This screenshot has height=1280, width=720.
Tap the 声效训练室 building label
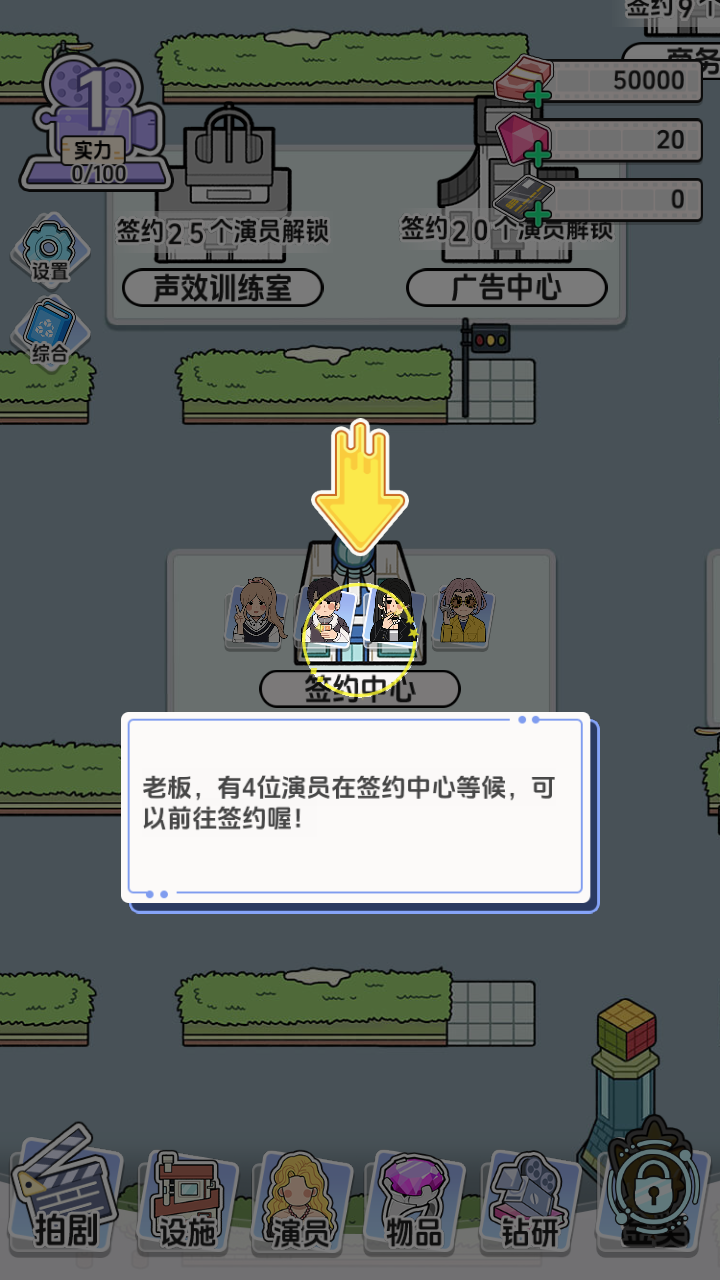pos(222,287)
